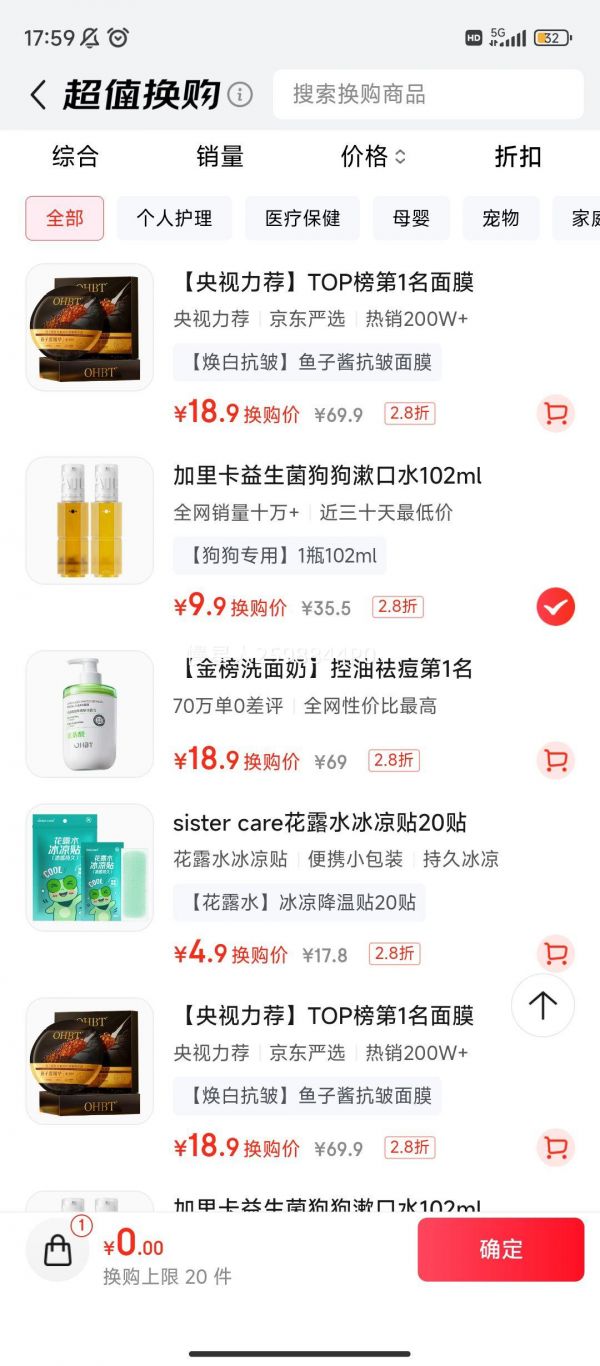Sort by 折扣
Image resolution: width=600 pixels, height=1366 pixels.
tap(518, 157)
